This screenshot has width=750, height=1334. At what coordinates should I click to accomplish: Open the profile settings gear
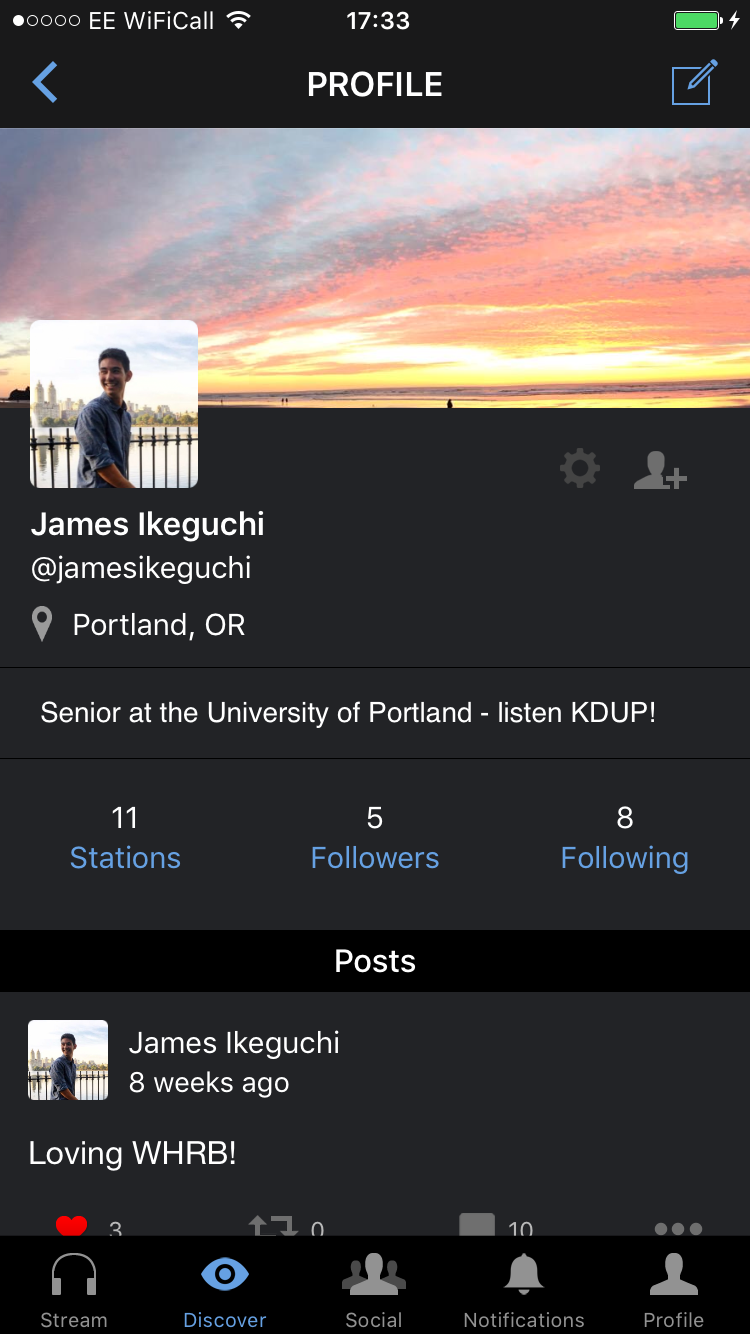point(579,467)
